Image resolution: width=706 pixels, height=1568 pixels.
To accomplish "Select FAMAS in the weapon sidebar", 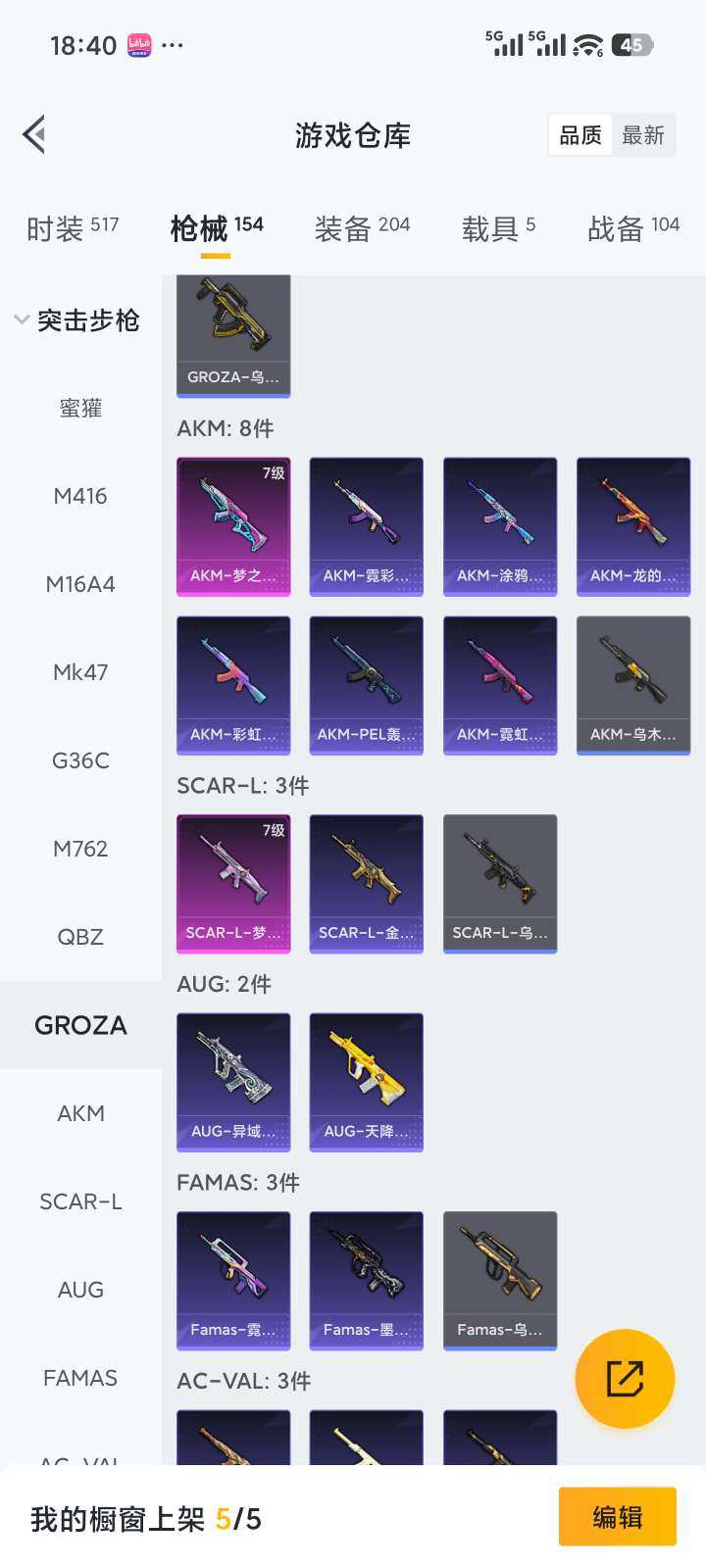I will point(80,1378).
